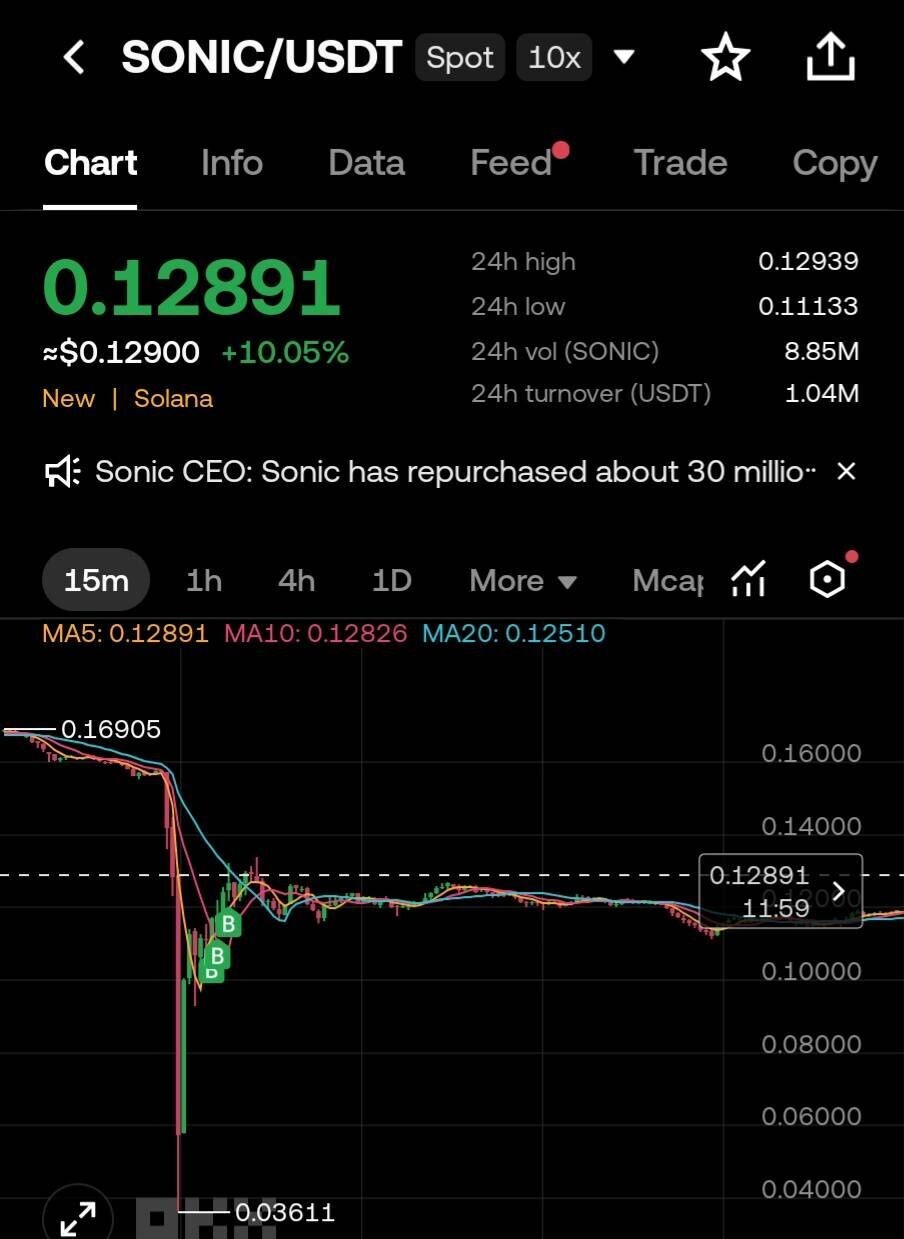
Task: Switch to the Trade tab
Action: [680, 163]
